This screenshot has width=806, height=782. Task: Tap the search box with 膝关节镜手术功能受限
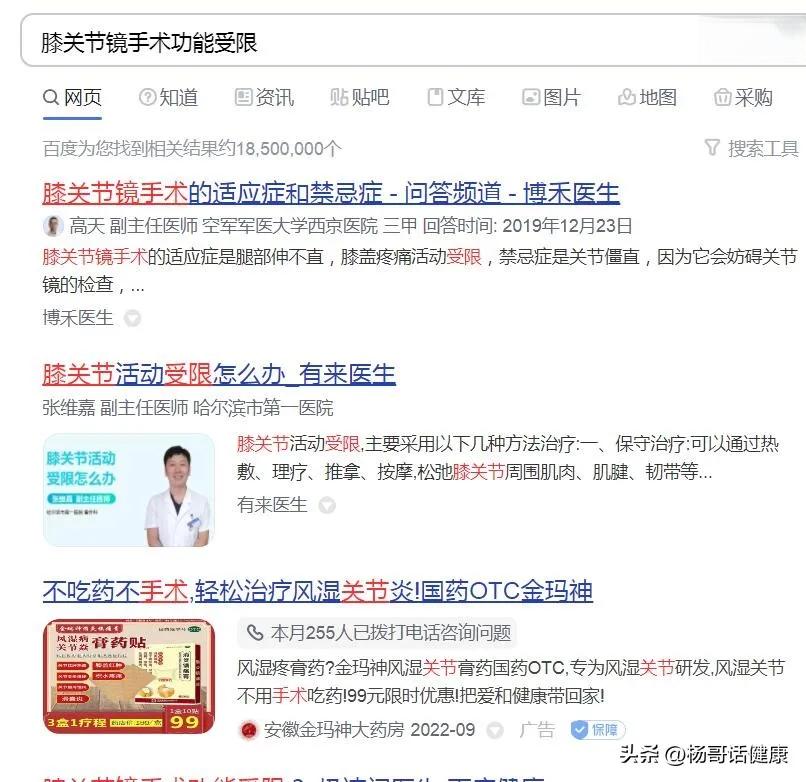(400, 42)
